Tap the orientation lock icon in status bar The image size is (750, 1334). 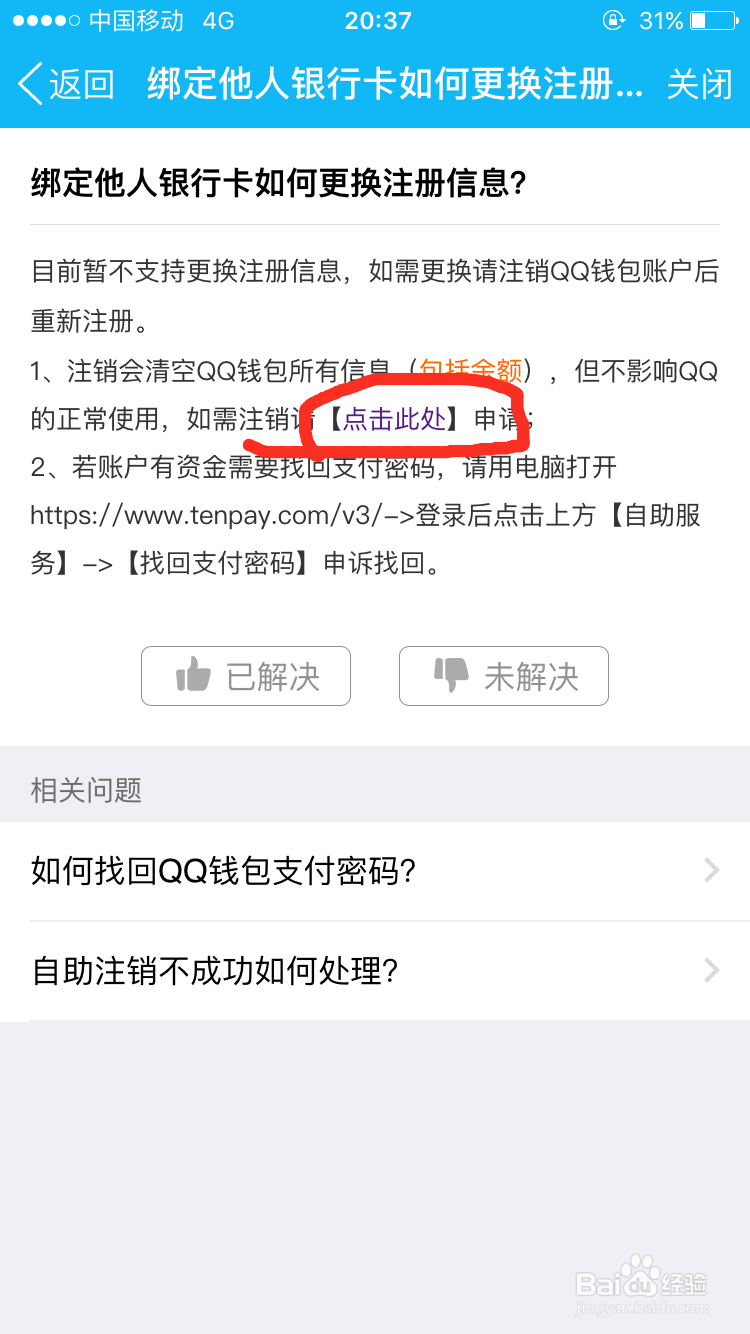[614, 20]
